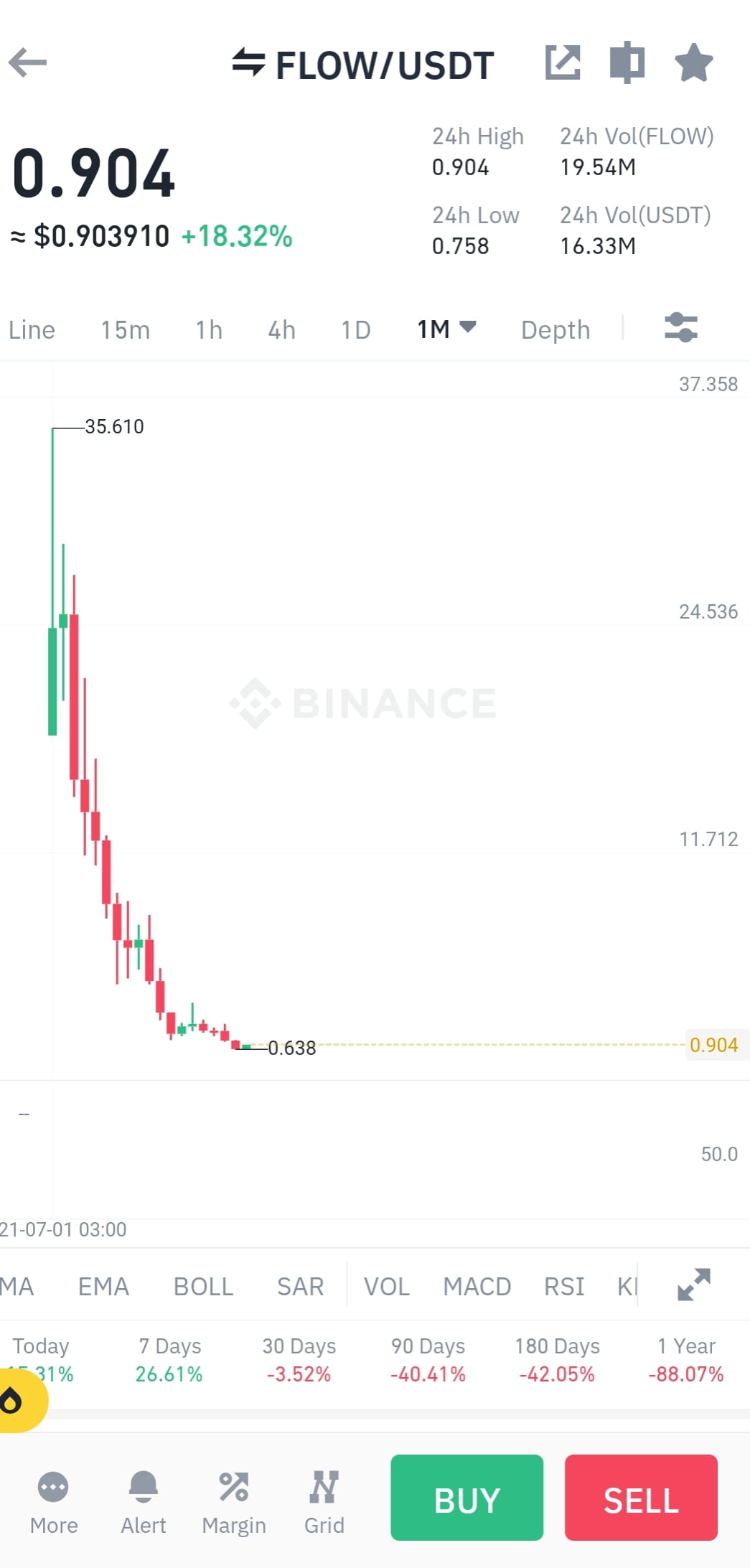Viewport: 750px width, 1568px height.
Task: Select the 1D candlestick interval
Action: click(x=355, y=329)
